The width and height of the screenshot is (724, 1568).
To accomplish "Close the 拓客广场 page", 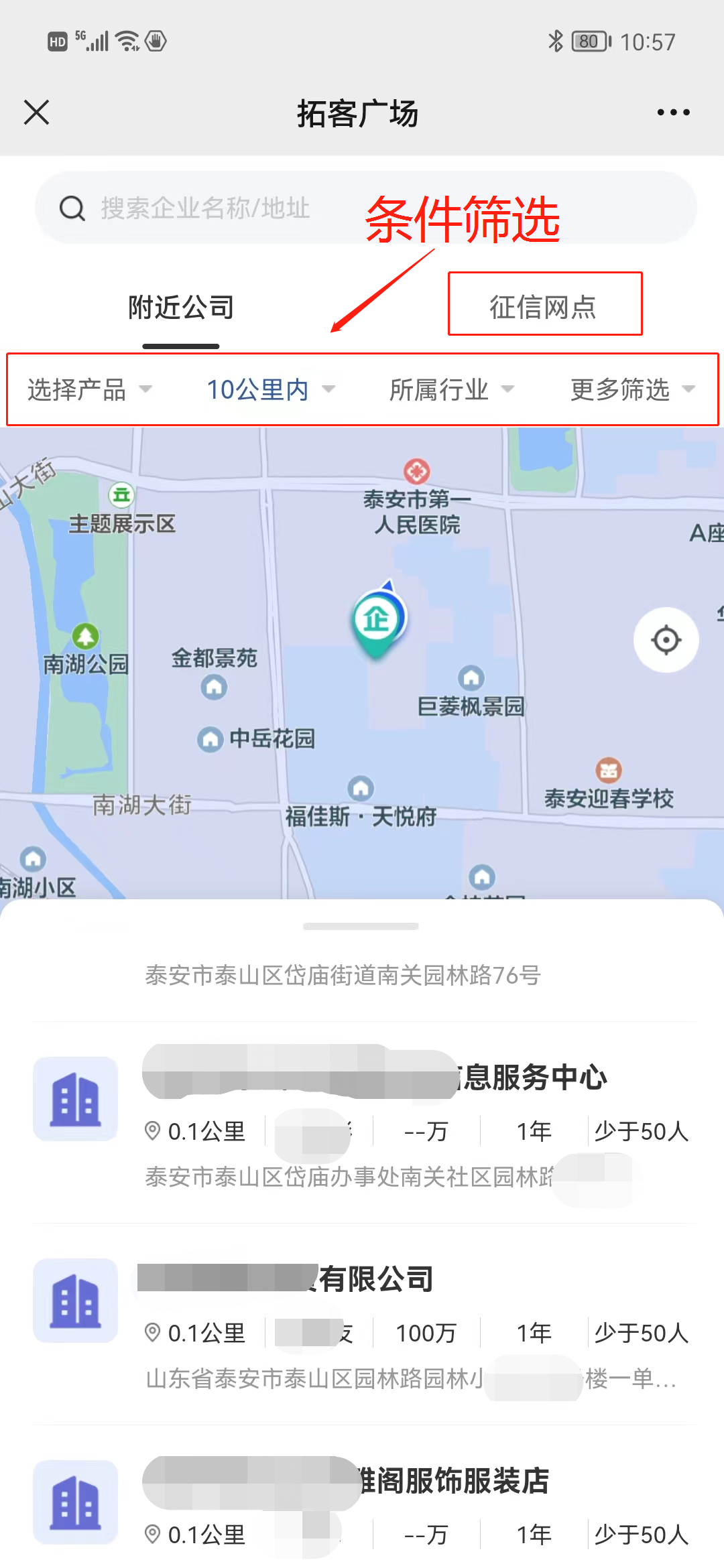I will (x=36, y=112).
